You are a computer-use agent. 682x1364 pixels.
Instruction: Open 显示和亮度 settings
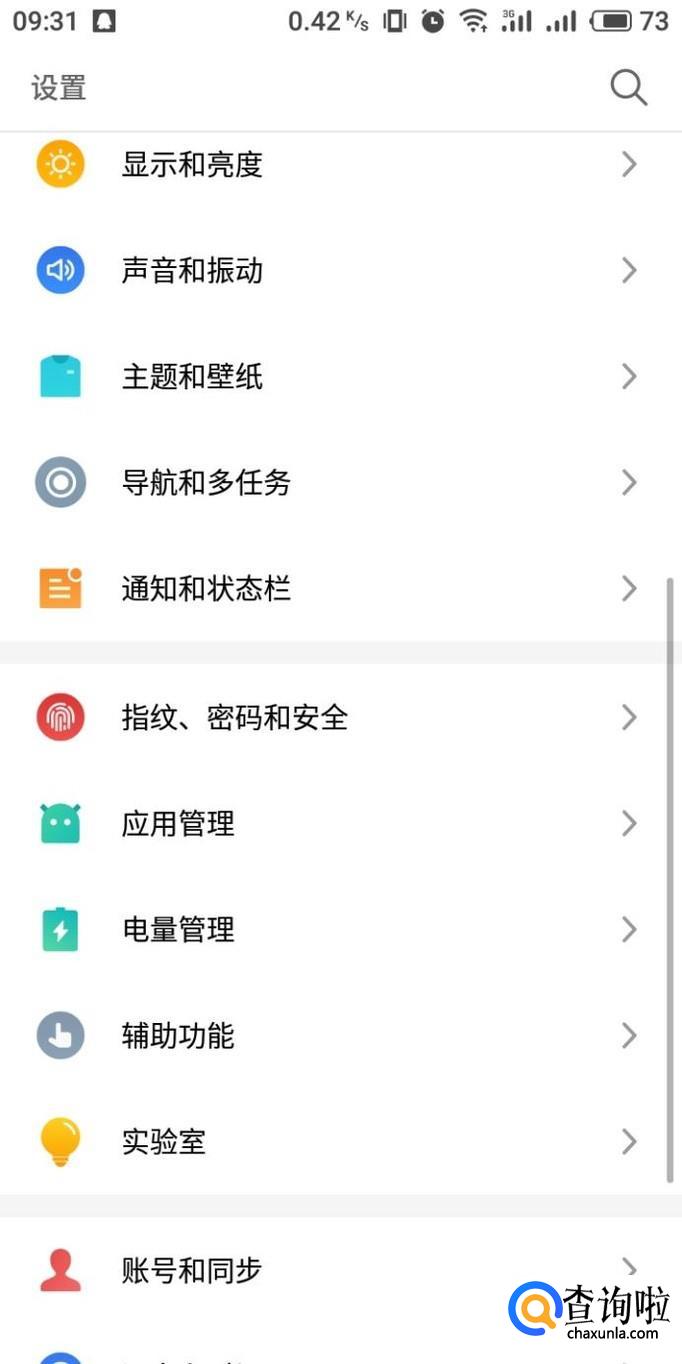click(x=192, y=164)
